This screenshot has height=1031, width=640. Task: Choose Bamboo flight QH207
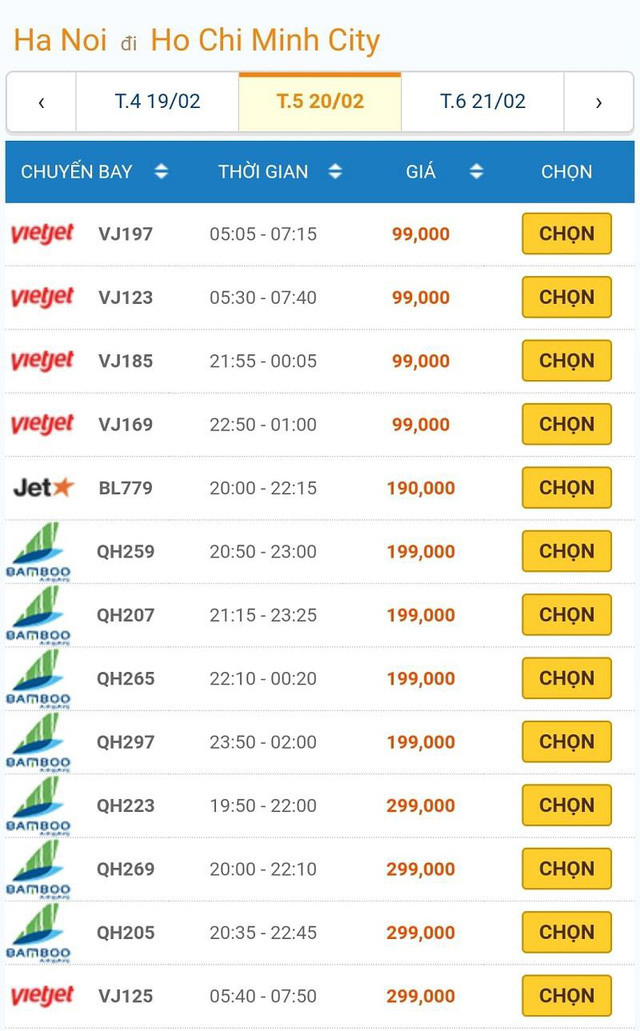(x=566, y=615)
